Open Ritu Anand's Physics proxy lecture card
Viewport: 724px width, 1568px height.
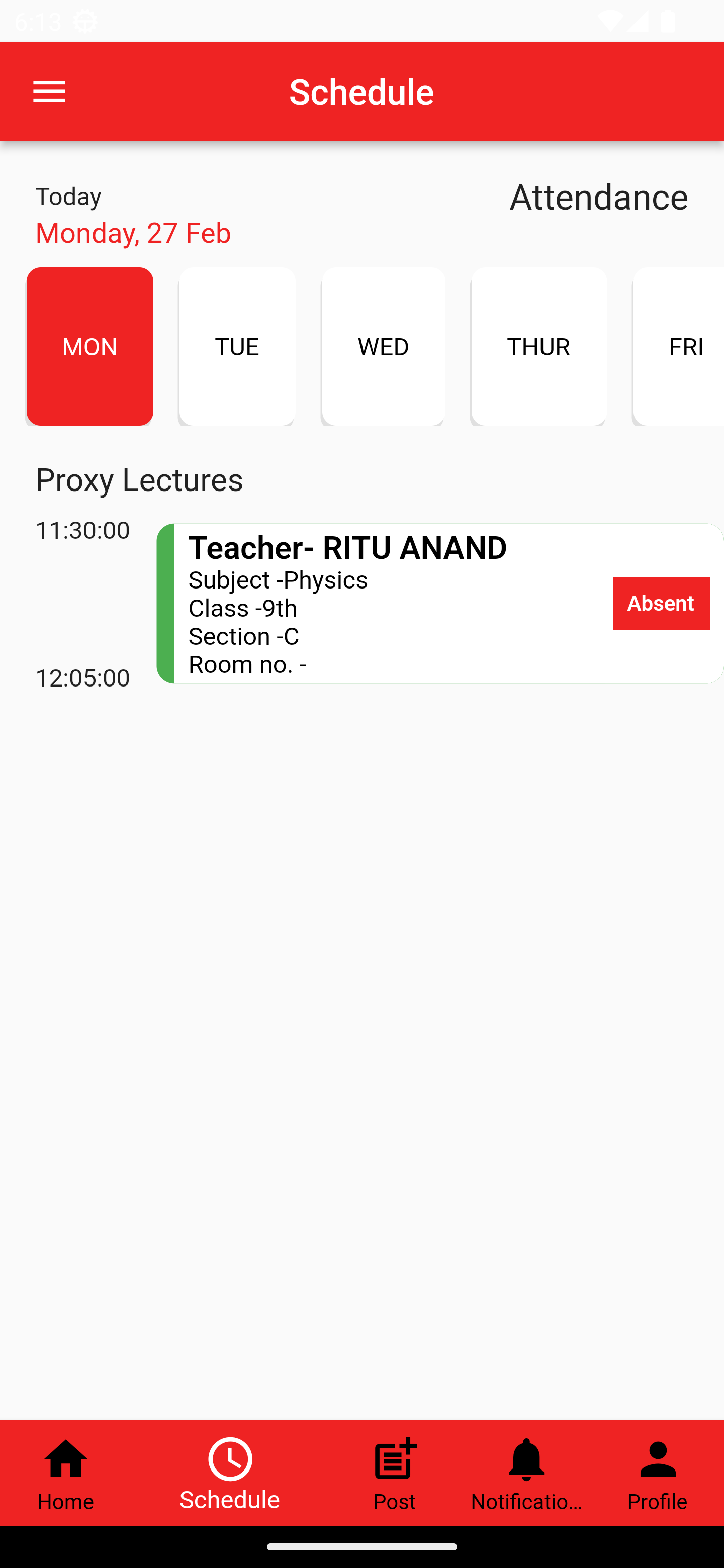click(x=390, y=604)
